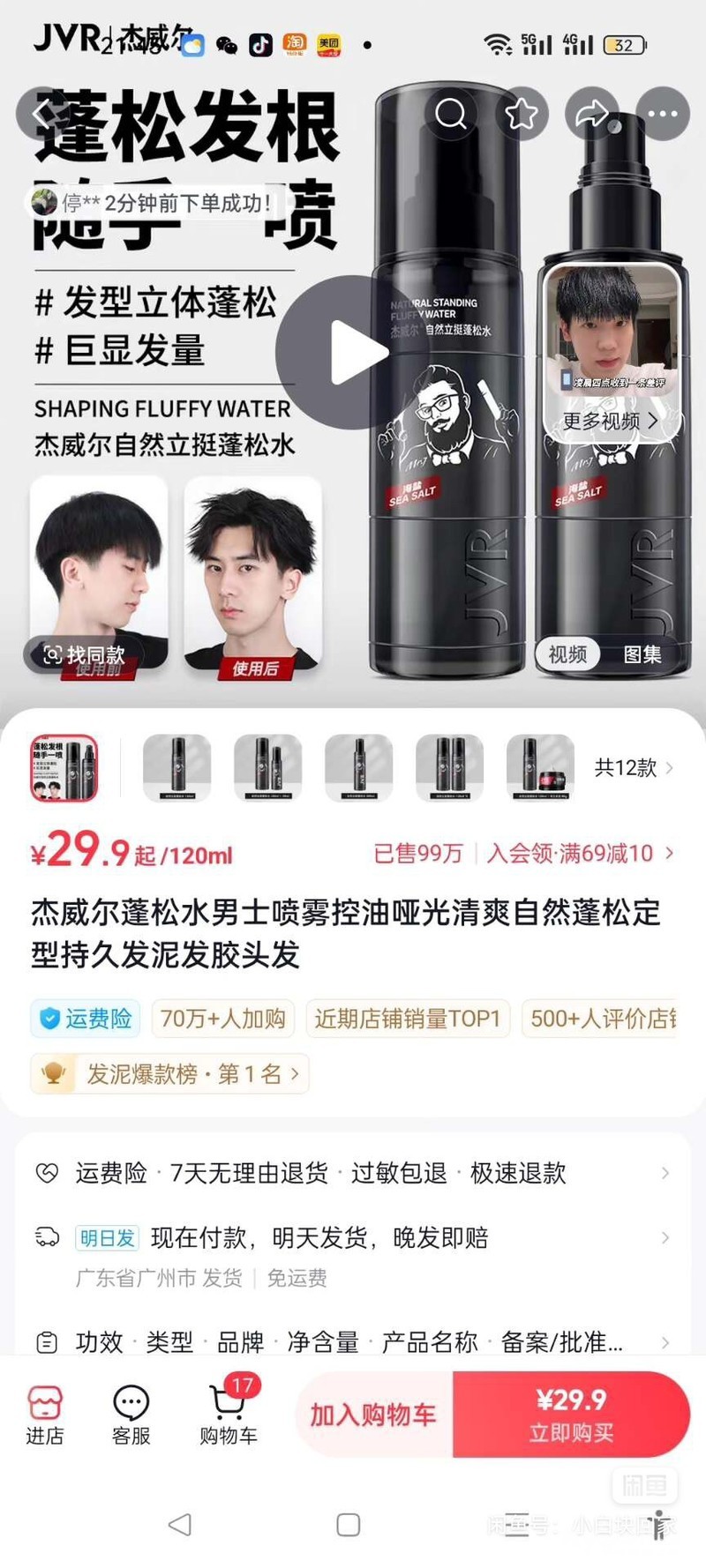Expand the 运费险 and return policy row
The image size is (706, 1568).
click(x=353, y=1173)
